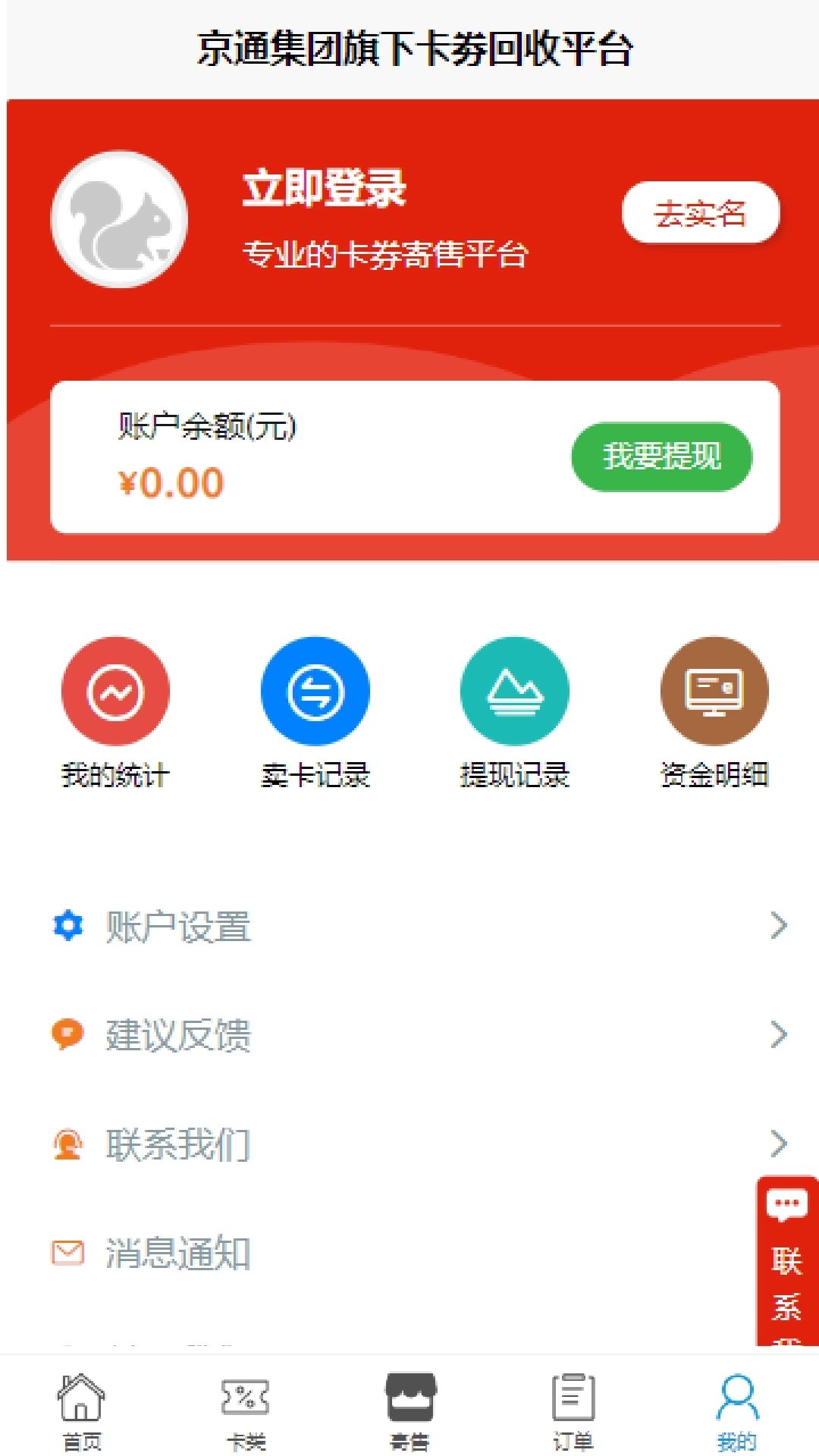Screen dimensions: 819x1456
Task: Expand the 账户设置 row chevron
Action: click(x=775, y=927)
